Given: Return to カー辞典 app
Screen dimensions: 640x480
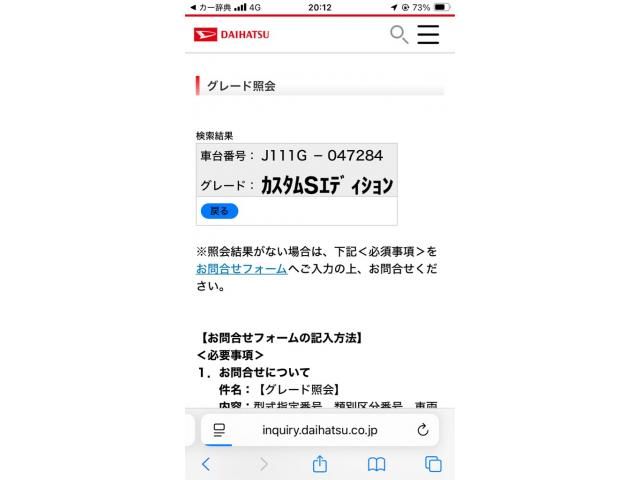Looking at the screenshot, I should pos(210,7).
